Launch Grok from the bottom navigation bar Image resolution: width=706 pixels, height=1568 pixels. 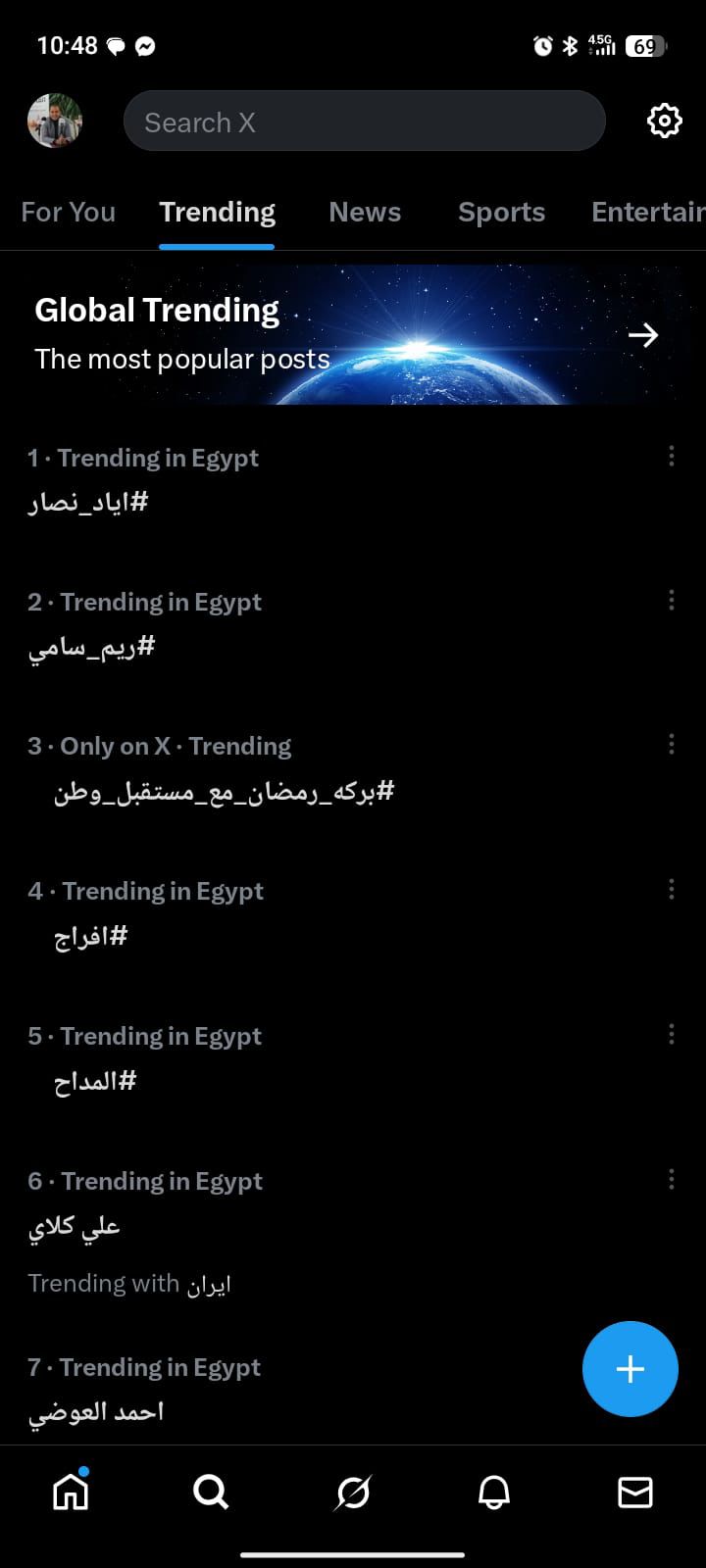point(352,1492)
